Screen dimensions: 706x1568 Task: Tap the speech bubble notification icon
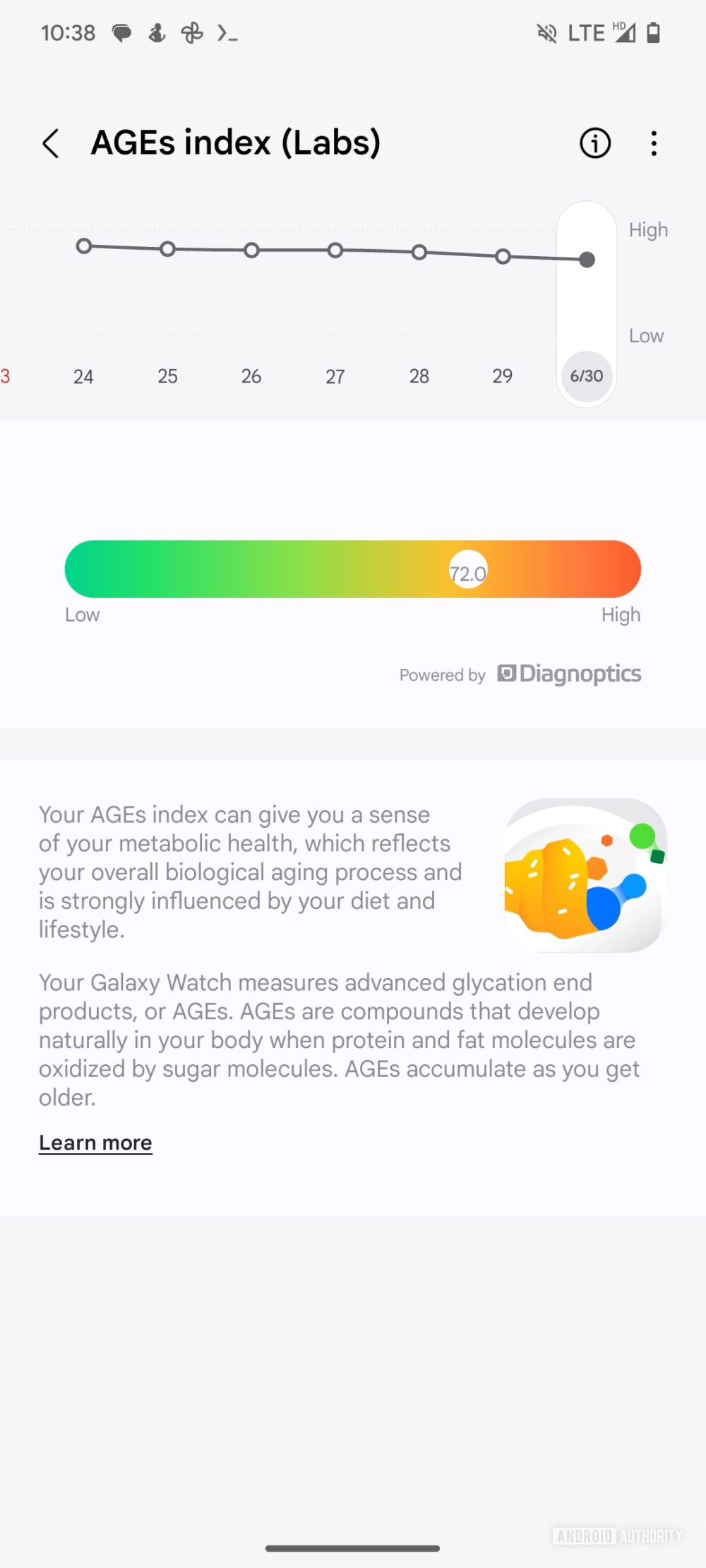tap(121, 32)
